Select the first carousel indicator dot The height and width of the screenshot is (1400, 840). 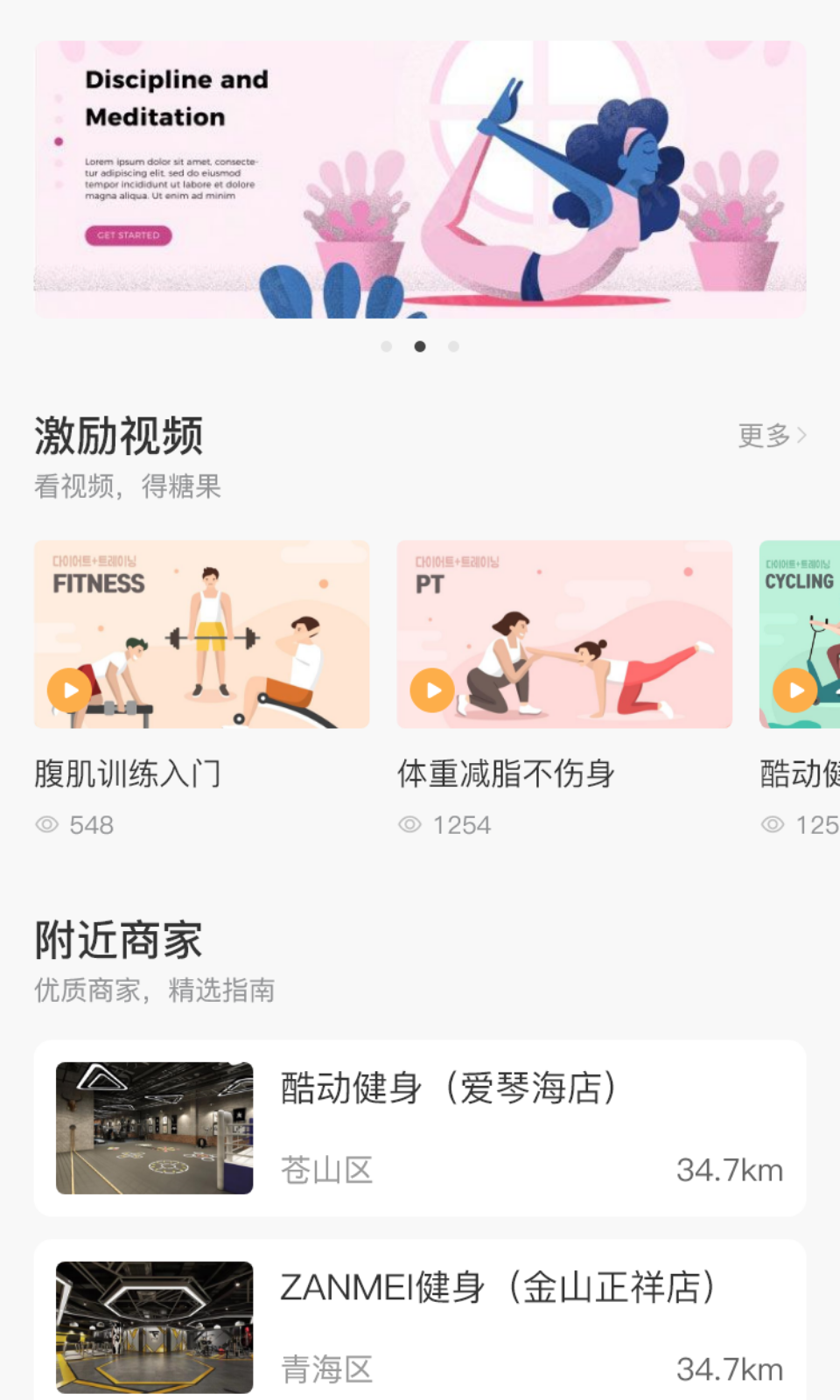[386, 346]
